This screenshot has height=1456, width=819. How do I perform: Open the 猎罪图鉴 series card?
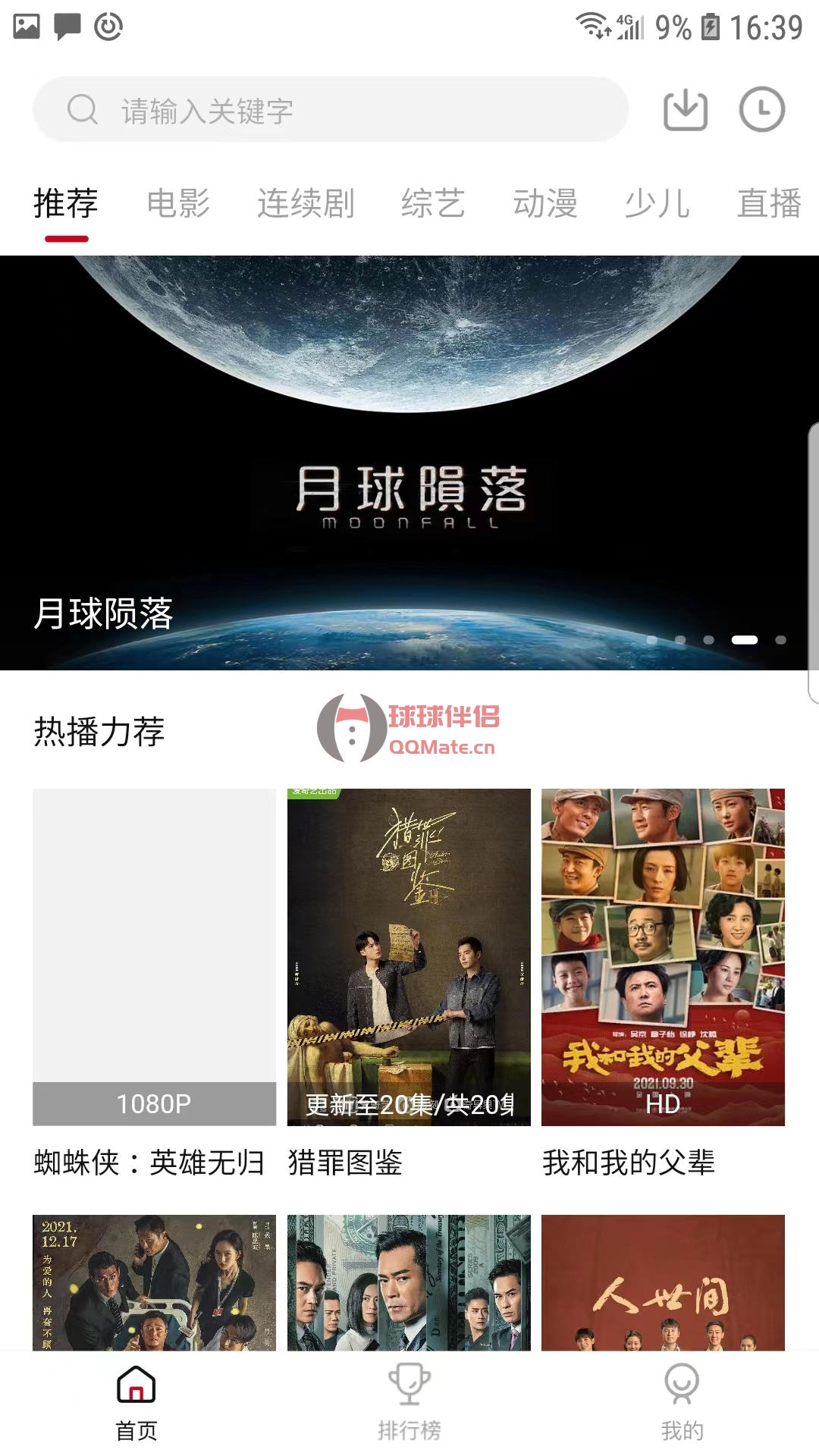tap(409, 957)
